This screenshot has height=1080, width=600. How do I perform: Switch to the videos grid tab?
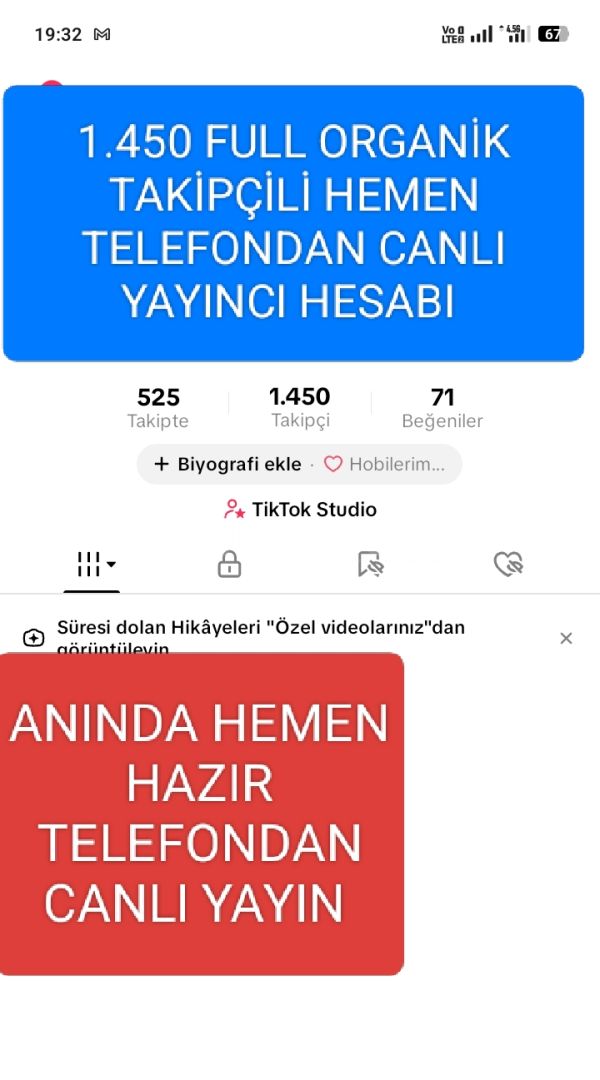pos(96,565)
